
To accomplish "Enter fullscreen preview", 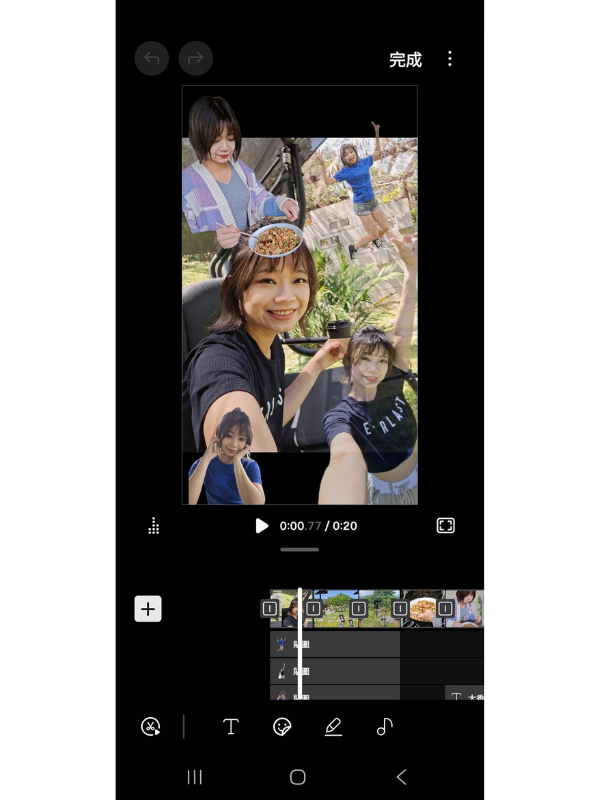I will click(x=446, y=526).
